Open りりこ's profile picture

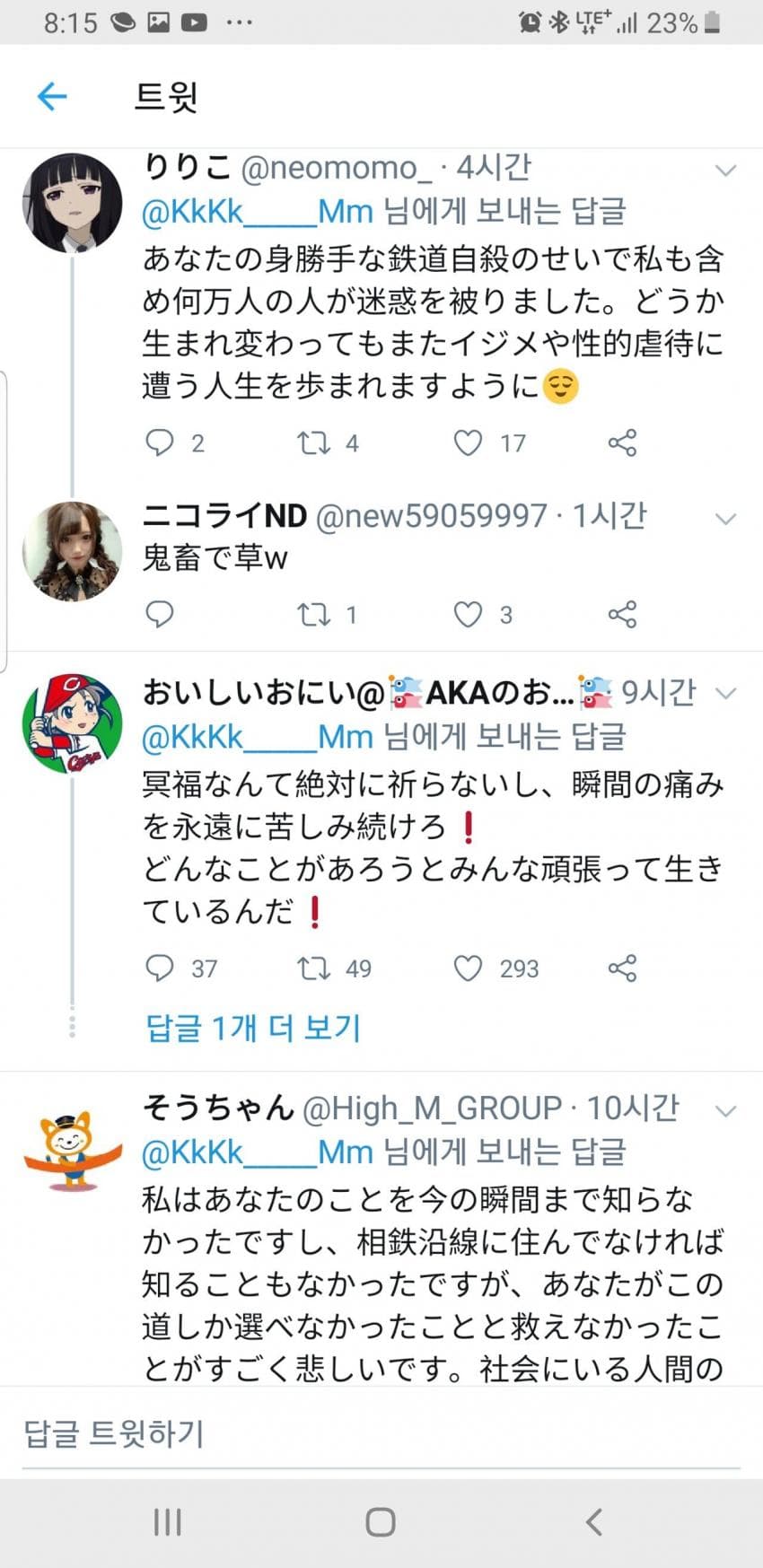[72, 203]
